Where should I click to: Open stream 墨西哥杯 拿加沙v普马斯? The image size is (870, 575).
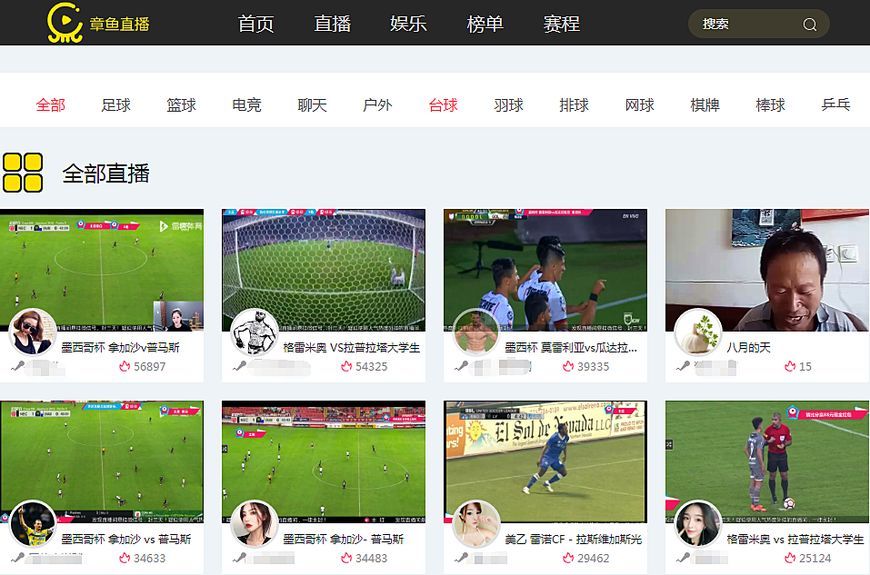102,270
